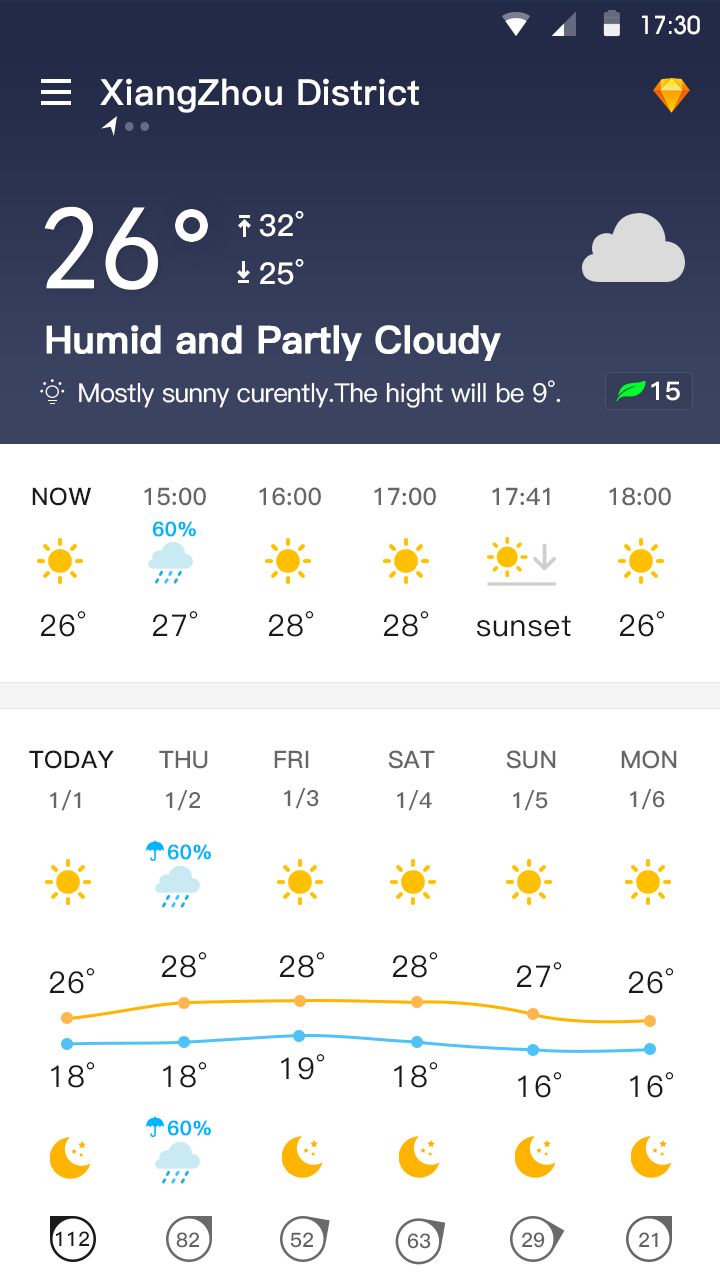Open the air quality badge showing 15
The width and height of the screenshot is (720, 1280).
click(x=649, y=391)
